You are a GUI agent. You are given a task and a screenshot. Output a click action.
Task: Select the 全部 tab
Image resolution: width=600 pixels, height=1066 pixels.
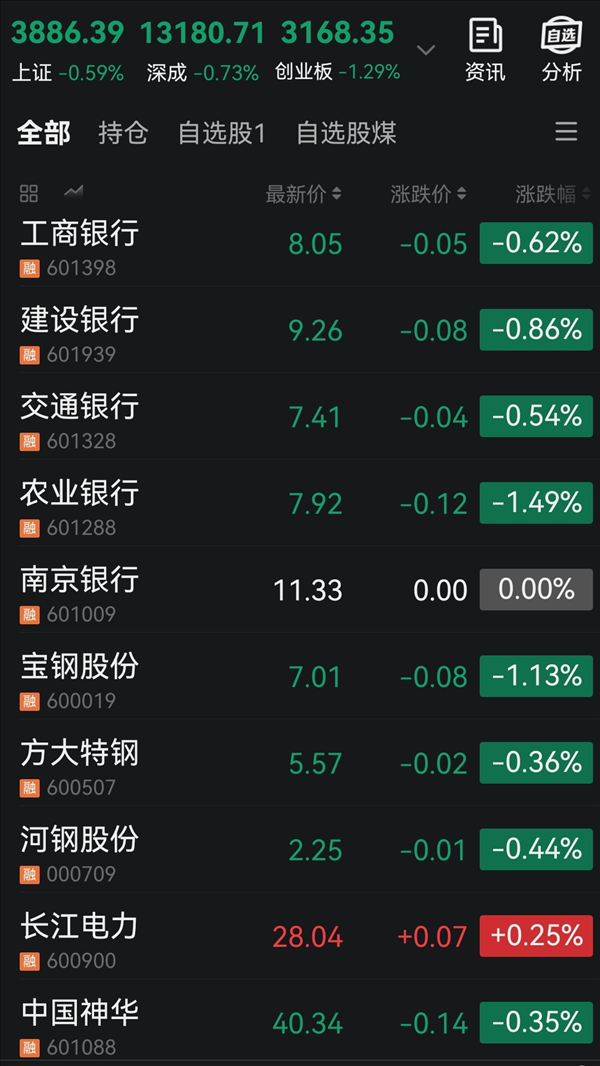click(x=44, y=133)
